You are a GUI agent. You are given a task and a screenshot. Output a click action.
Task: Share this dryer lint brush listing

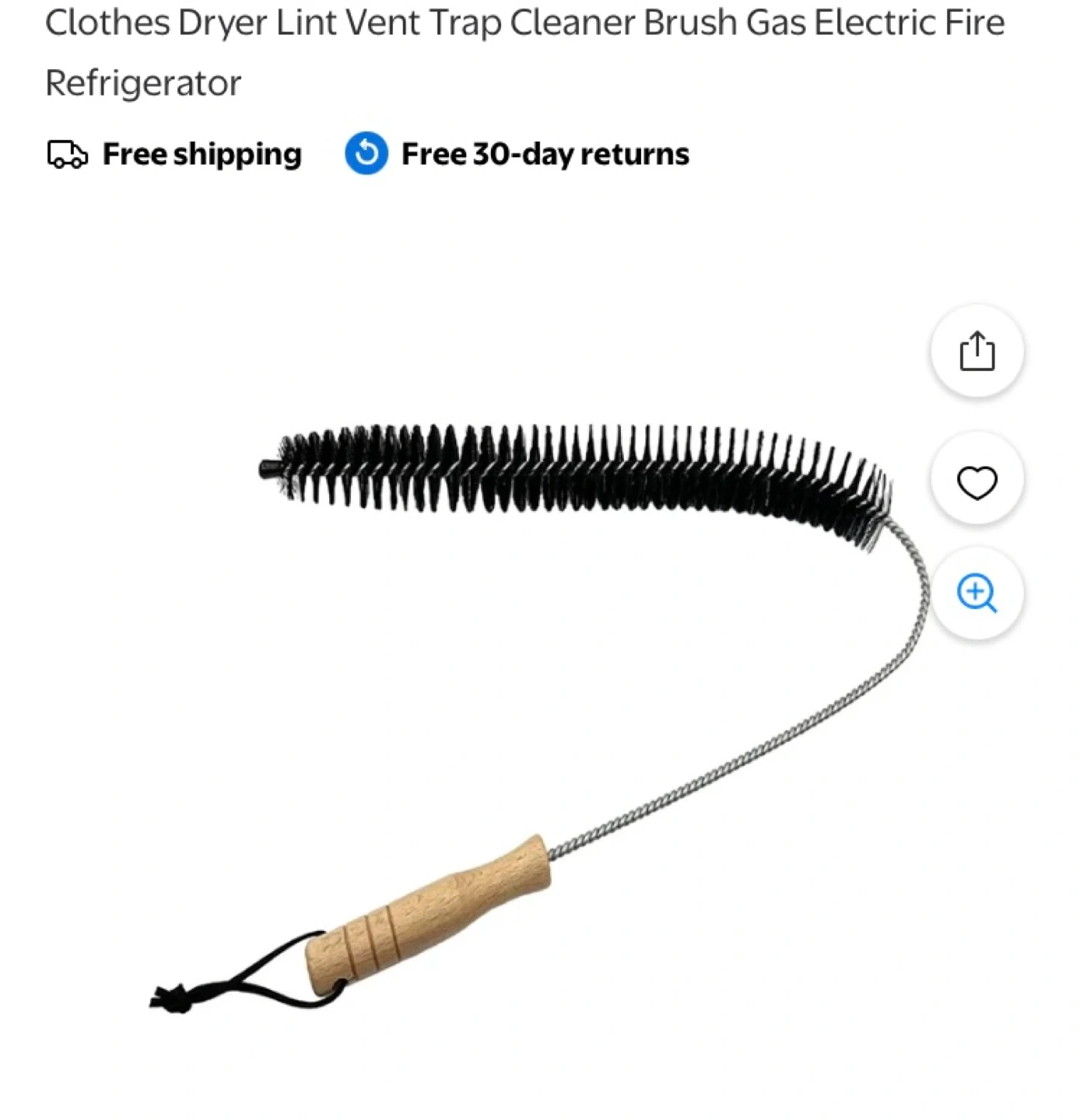click(x=977, y=352)
